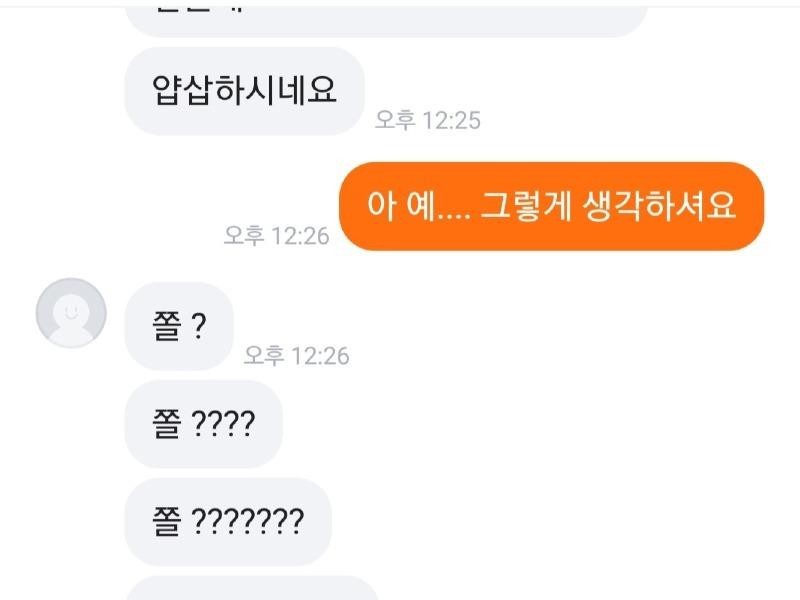
Task: Open the sender's profile avatar
Action: tap(71, 313)
